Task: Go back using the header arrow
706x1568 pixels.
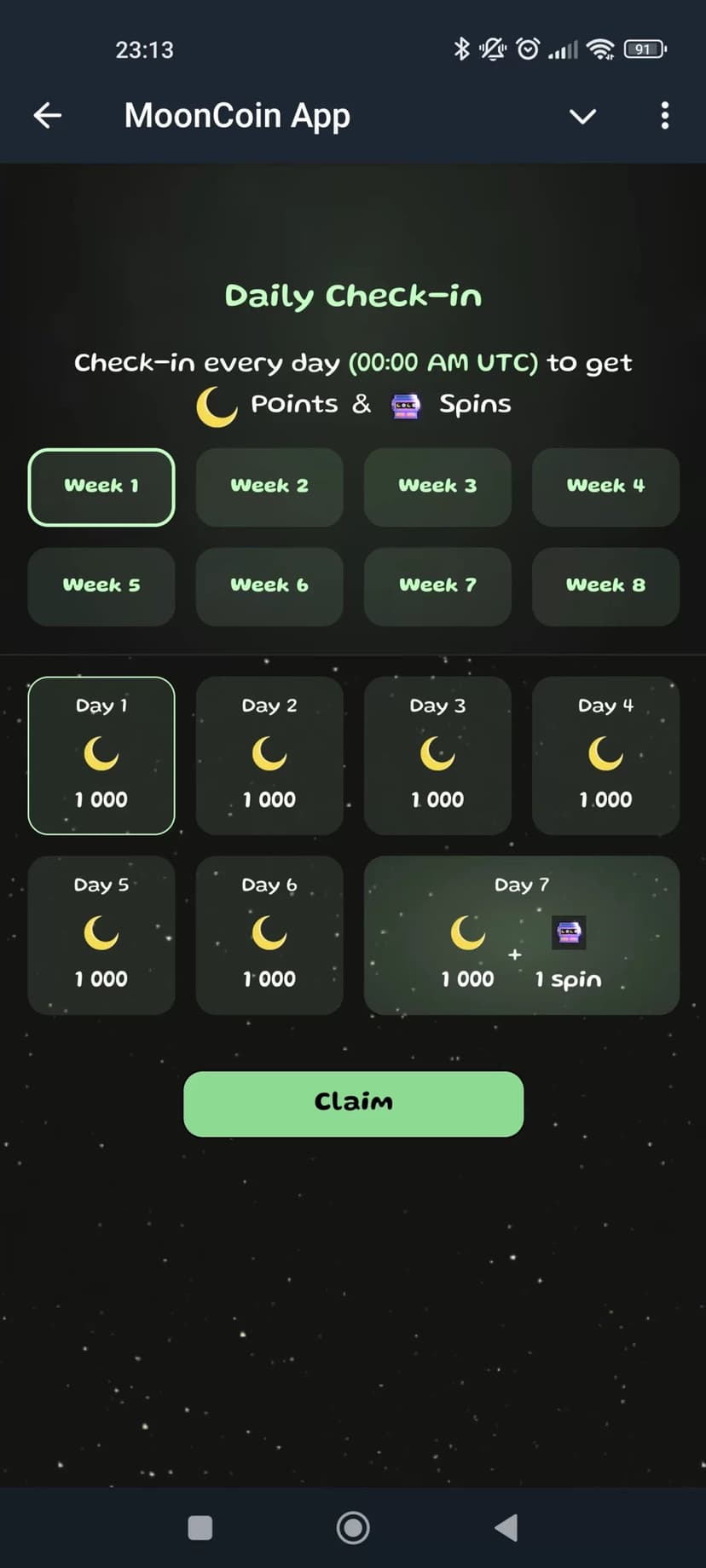Action: tap(48, 116)
